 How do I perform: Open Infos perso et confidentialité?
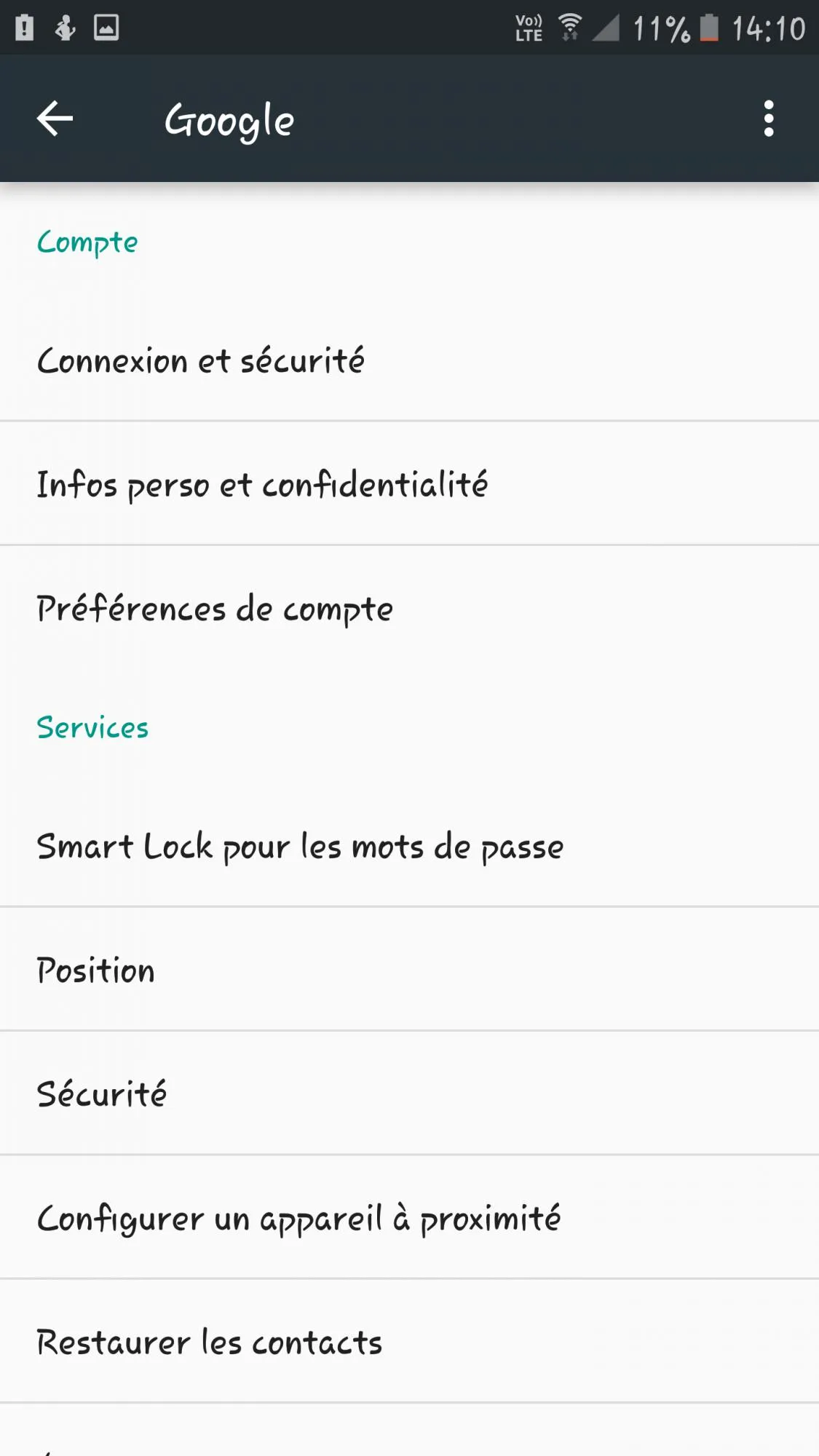click(262, 484)
